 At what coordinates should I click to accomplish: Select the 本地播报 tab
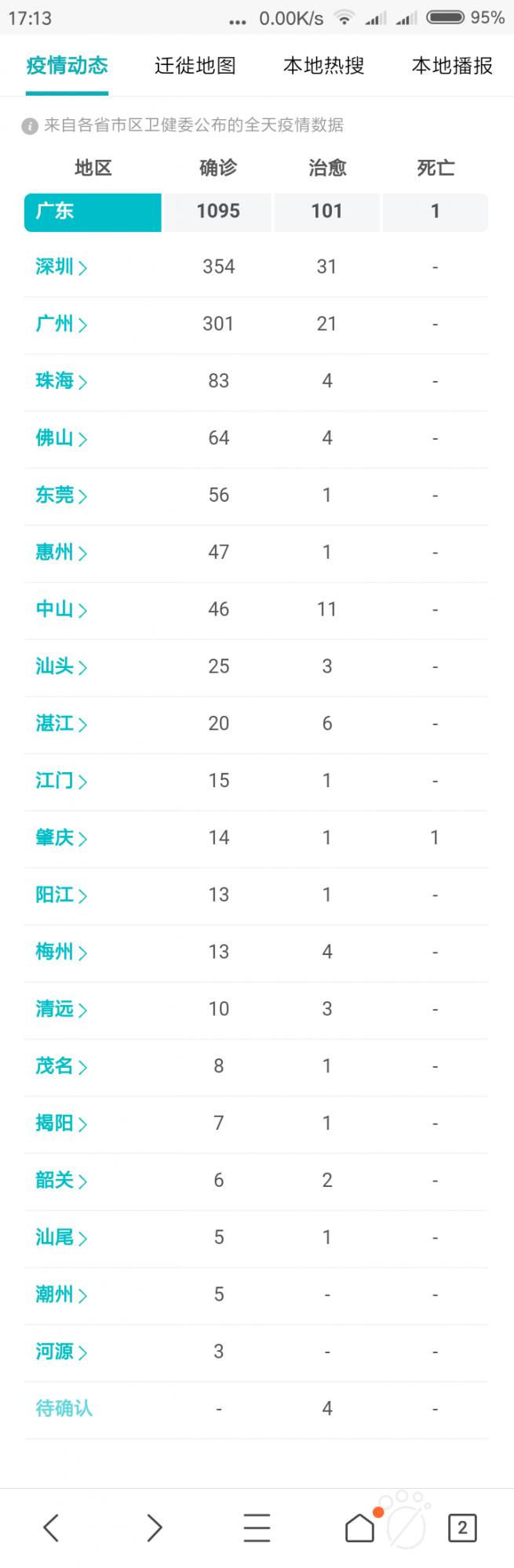coord(452,66)
